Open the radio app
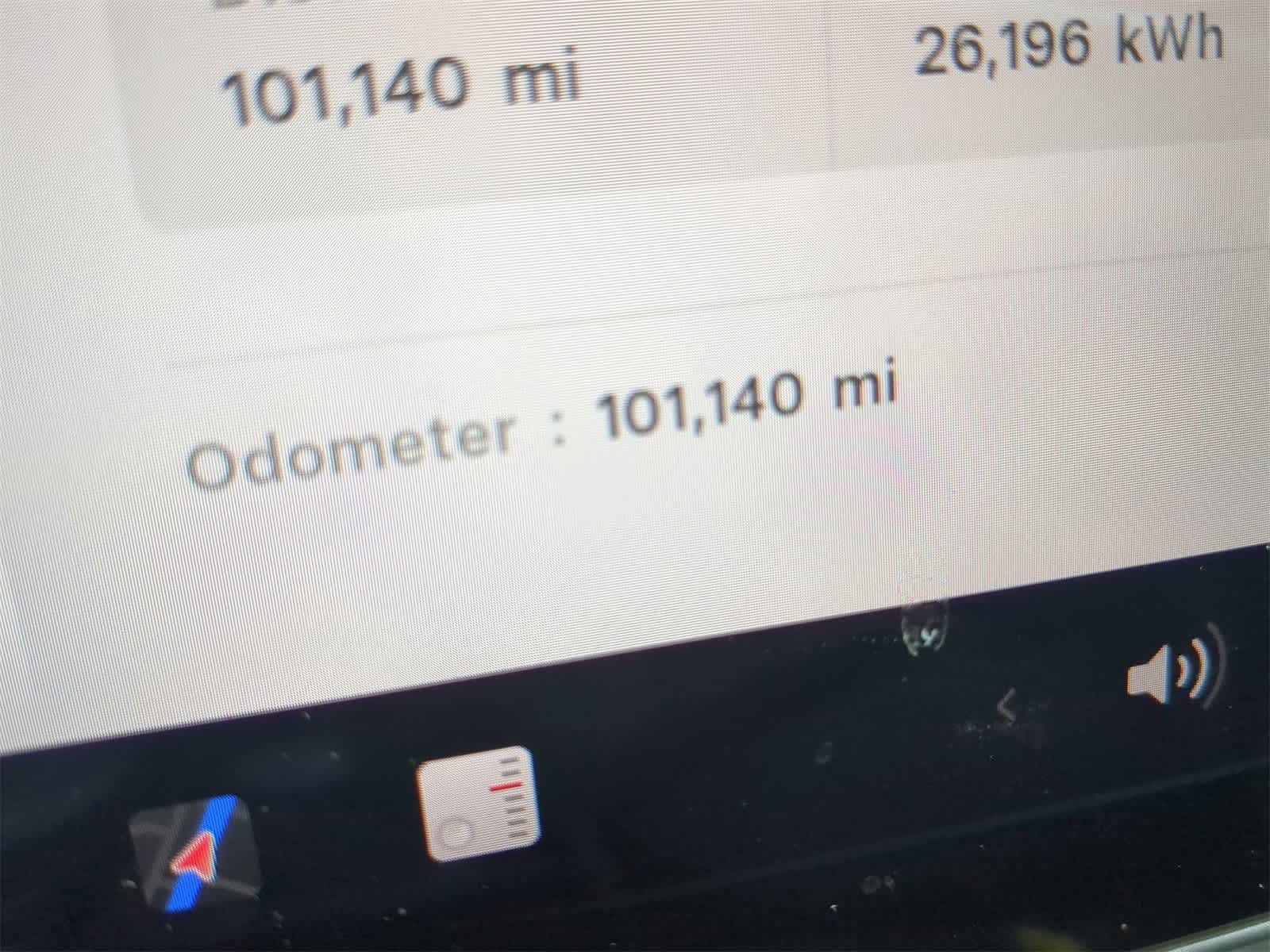This screenshot has height=952, width=1270. pyautogui.click(x=479, y=803)
